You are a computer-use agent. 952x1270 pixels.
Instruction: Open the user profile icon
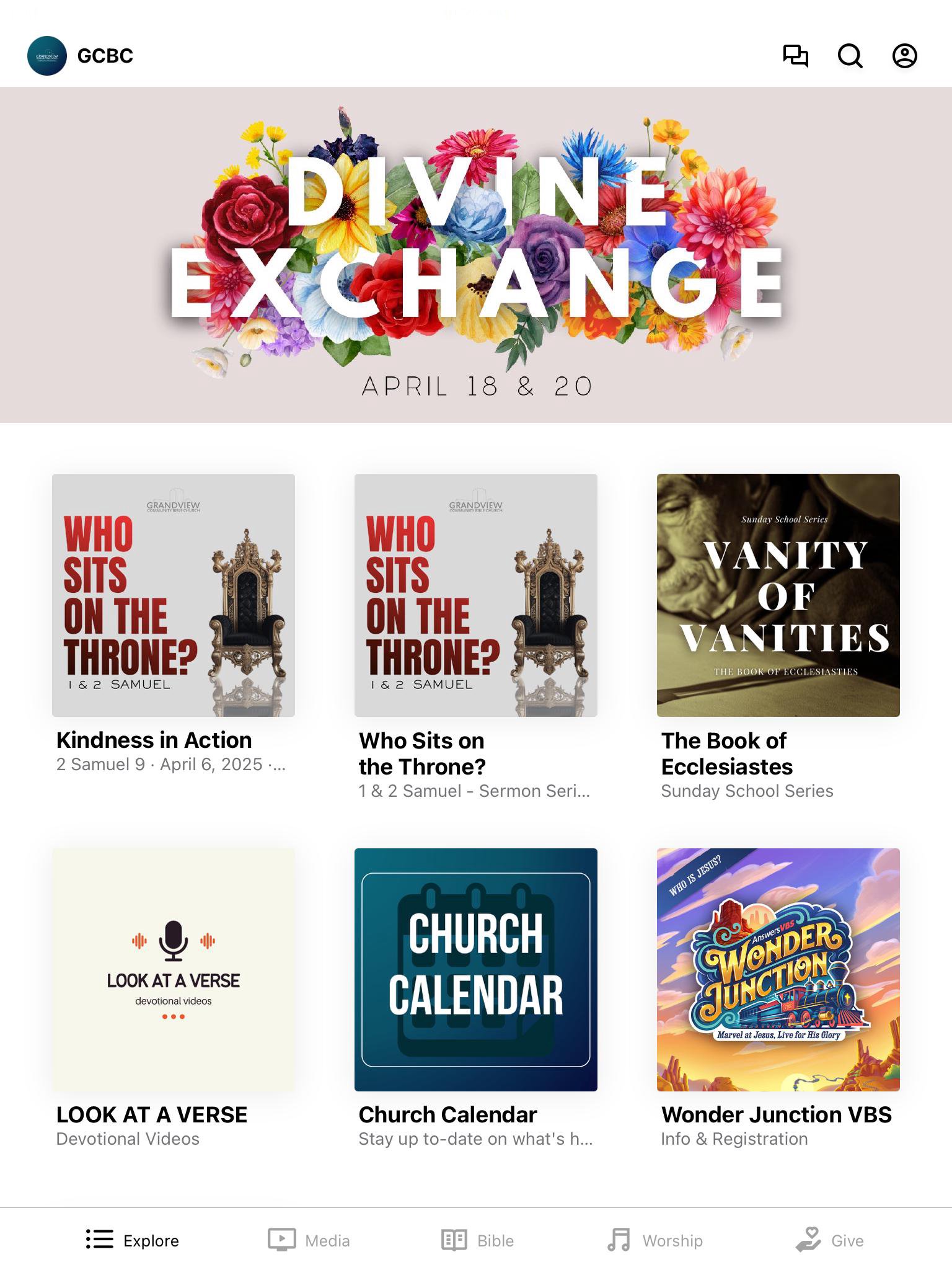pos(904,56)
